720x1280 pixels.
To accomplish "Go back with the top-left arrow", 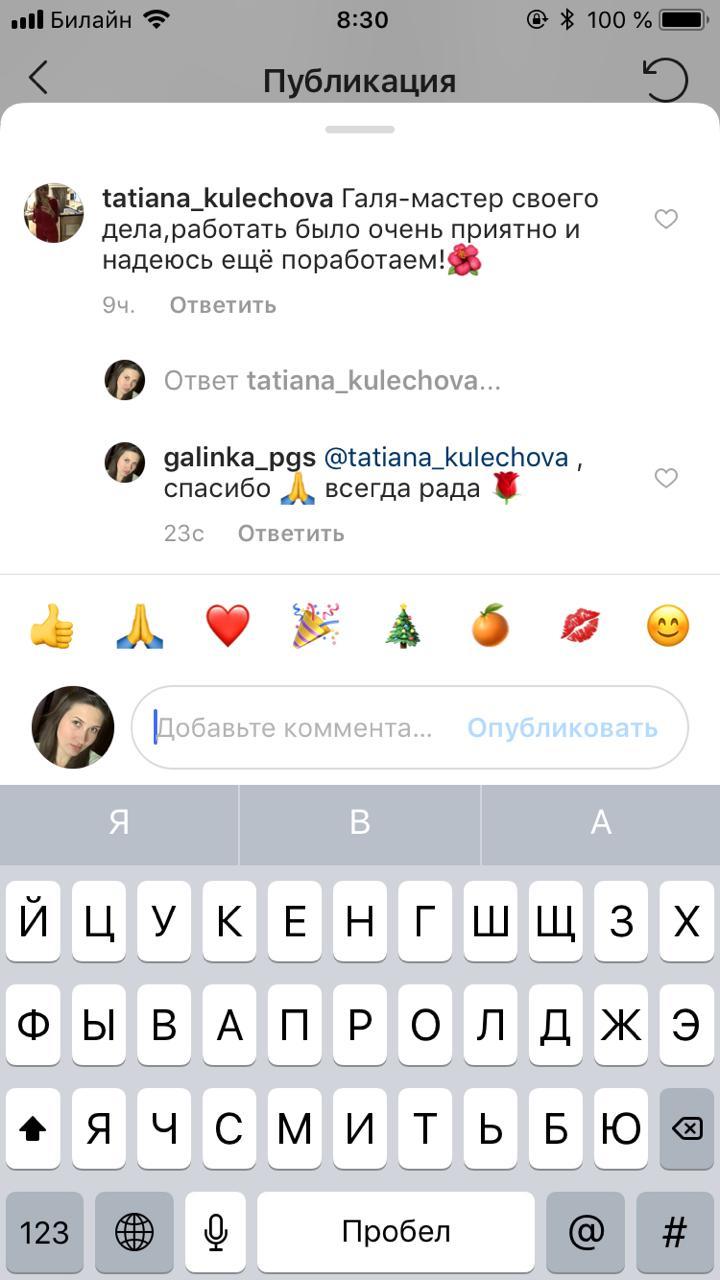I will (x=38, y=78).
